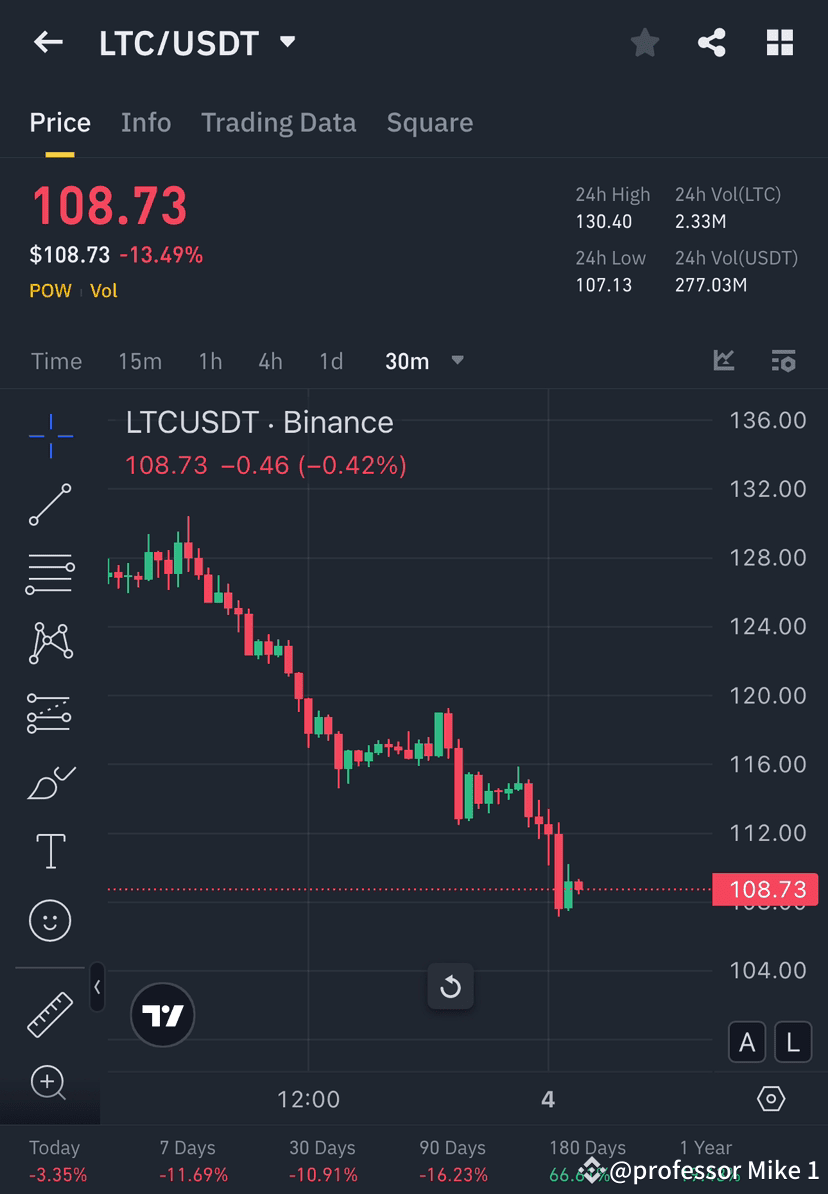Screen dimensions: 828x1194
Task: Select the XABCD pattern tool
Action: point(50,643)
